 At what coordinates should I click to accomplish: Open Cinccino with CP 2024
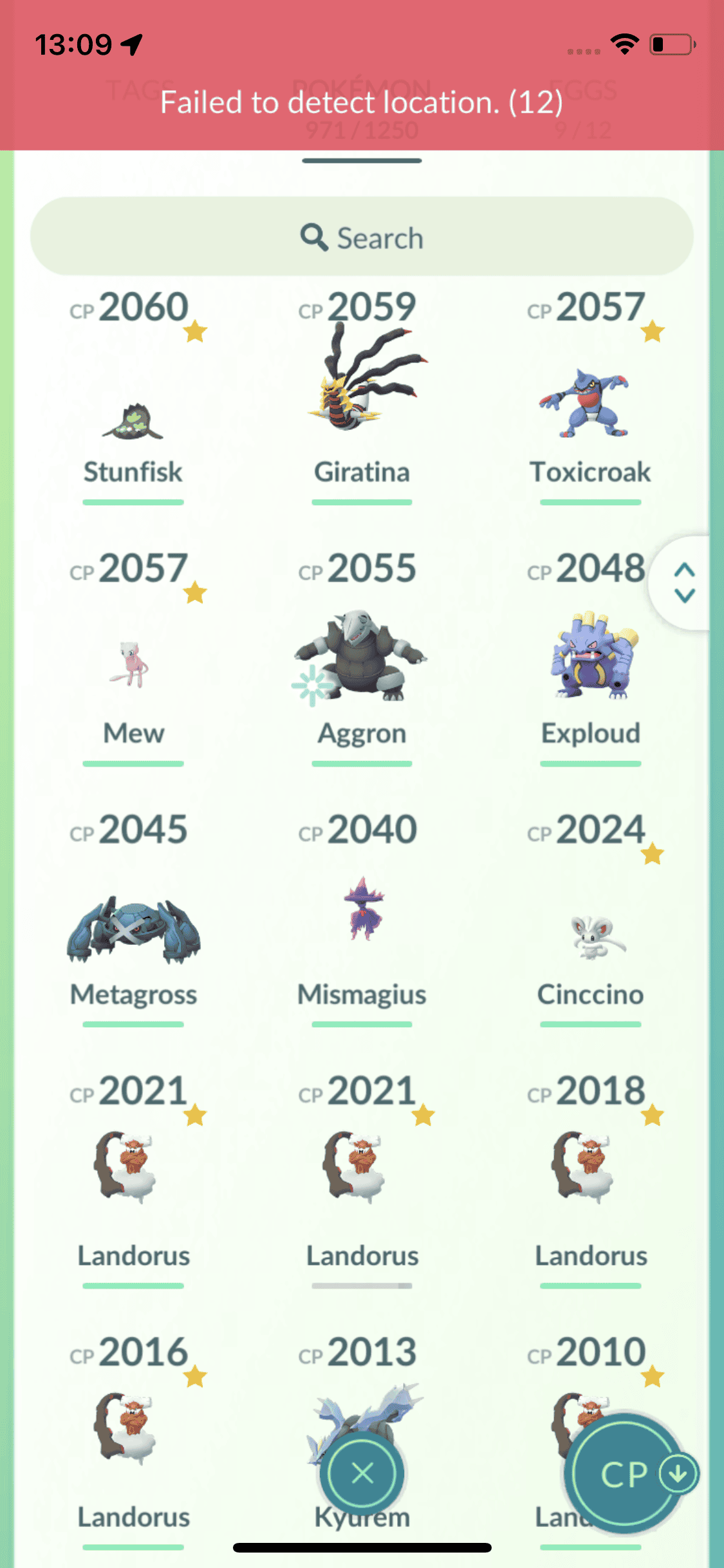[589, 937]
